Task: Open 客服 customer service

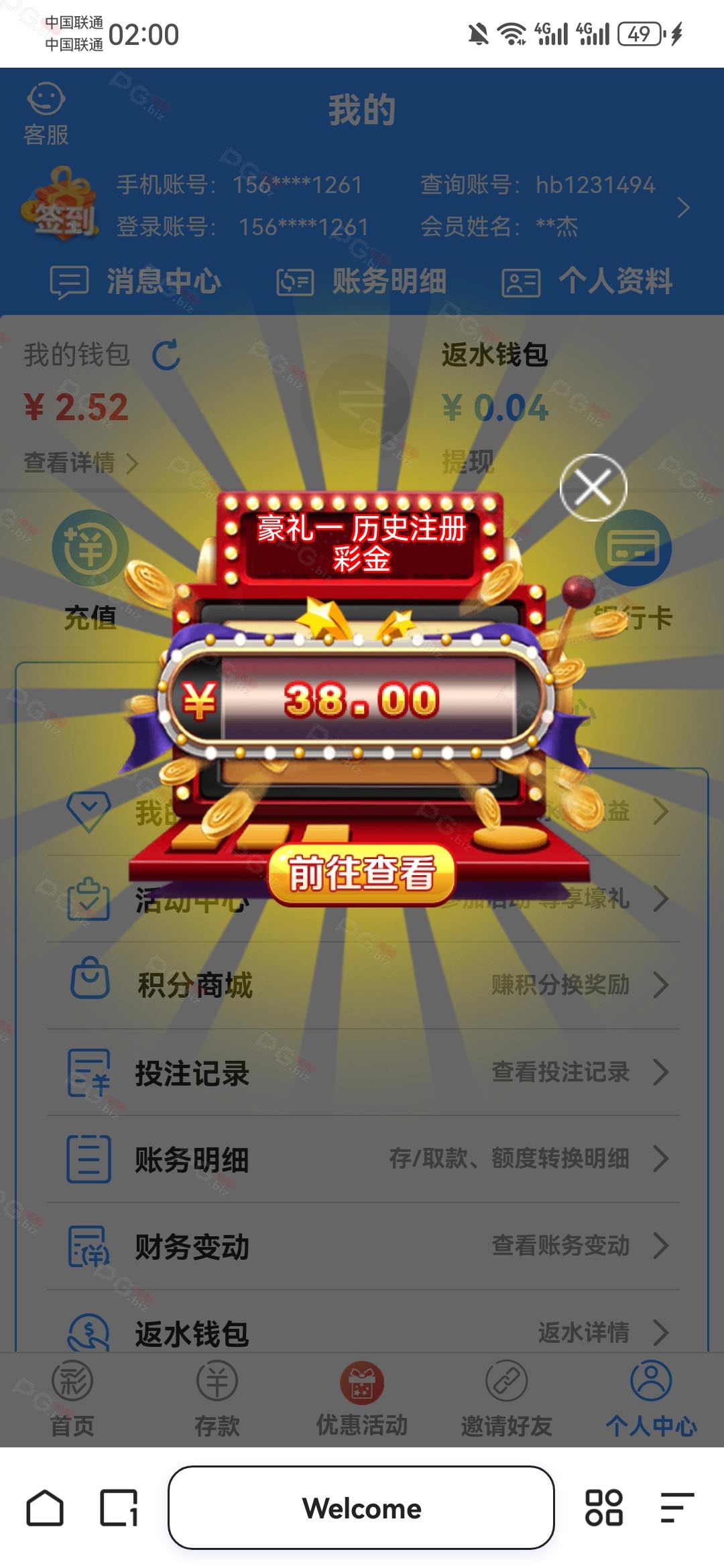Action: coord(46,114)
